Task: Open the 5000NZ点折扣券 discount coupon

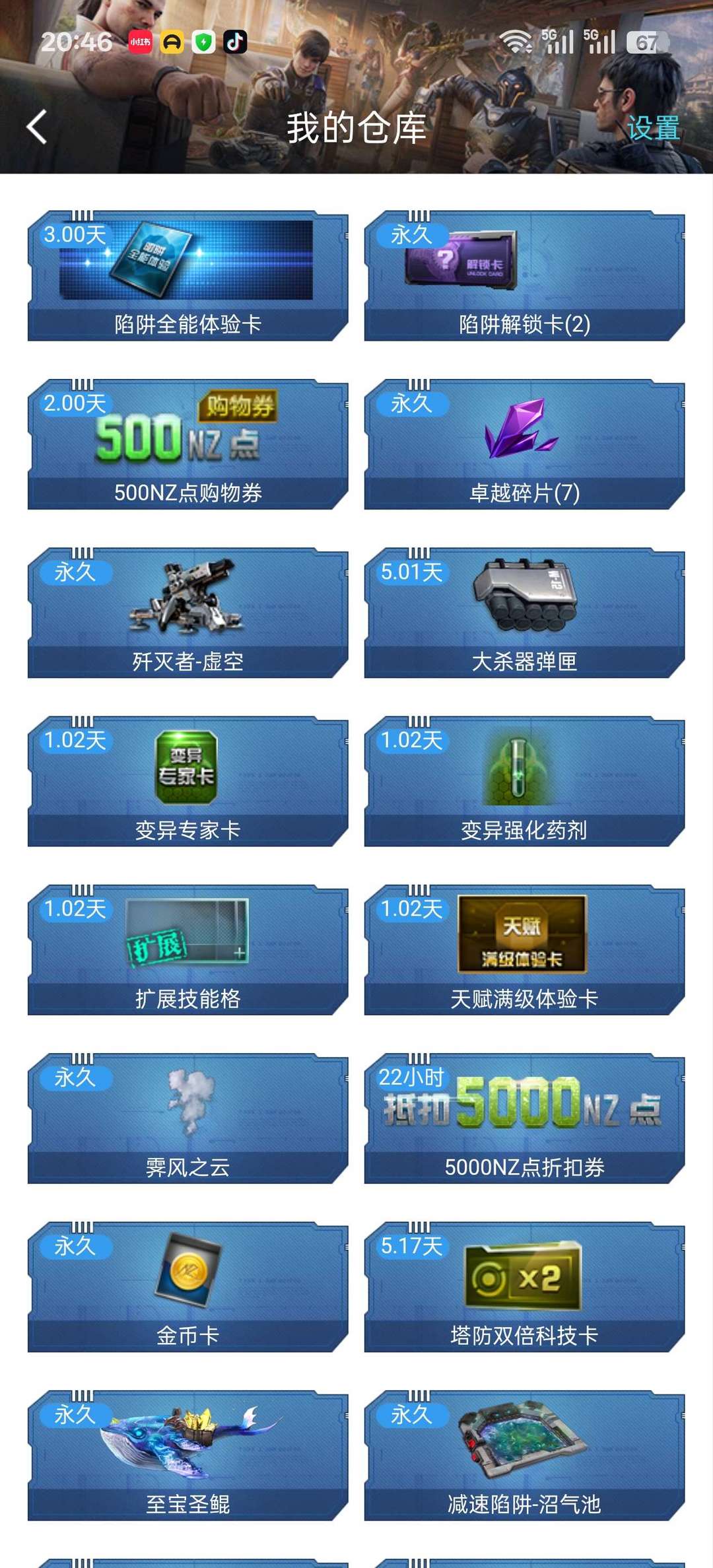Action: click(525, 1117)
